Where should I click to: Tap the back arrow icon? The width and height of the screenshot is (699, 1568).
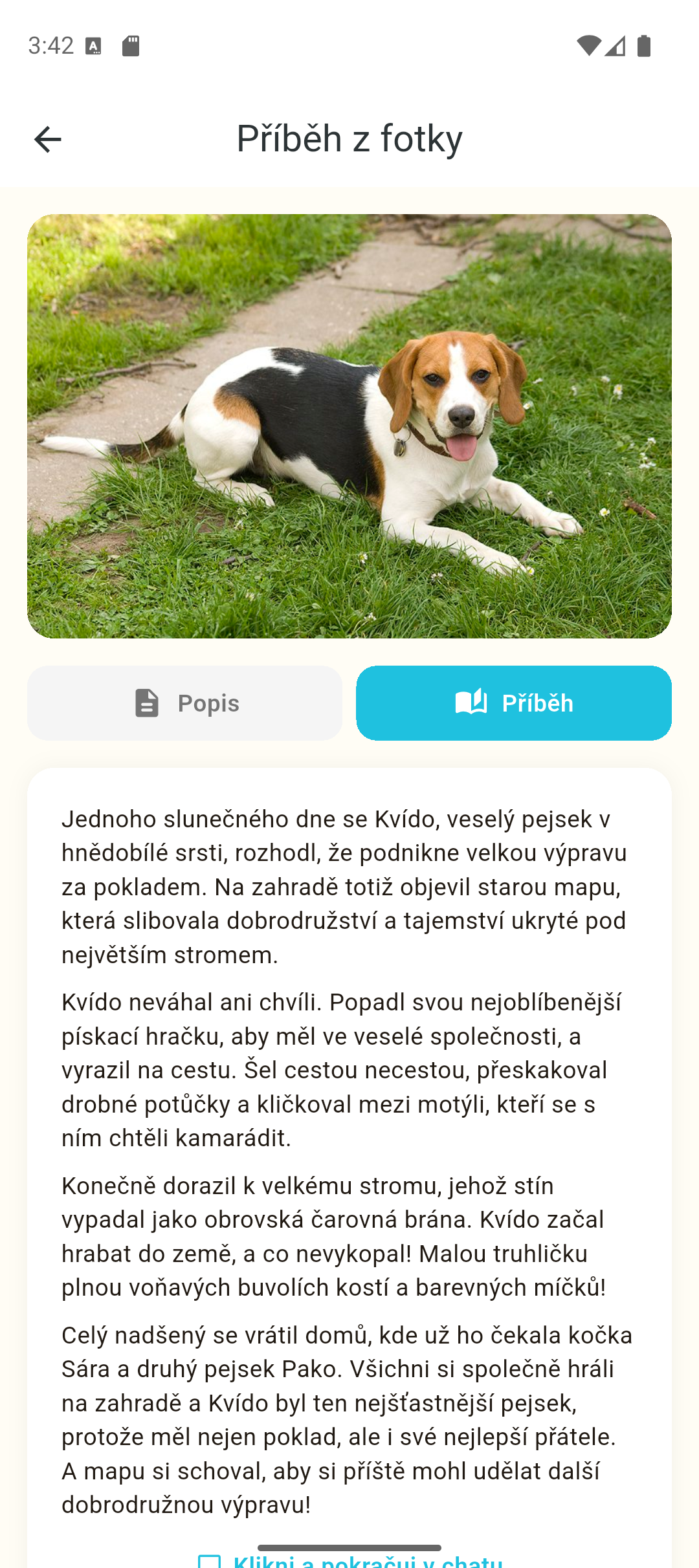pos(47,138)
